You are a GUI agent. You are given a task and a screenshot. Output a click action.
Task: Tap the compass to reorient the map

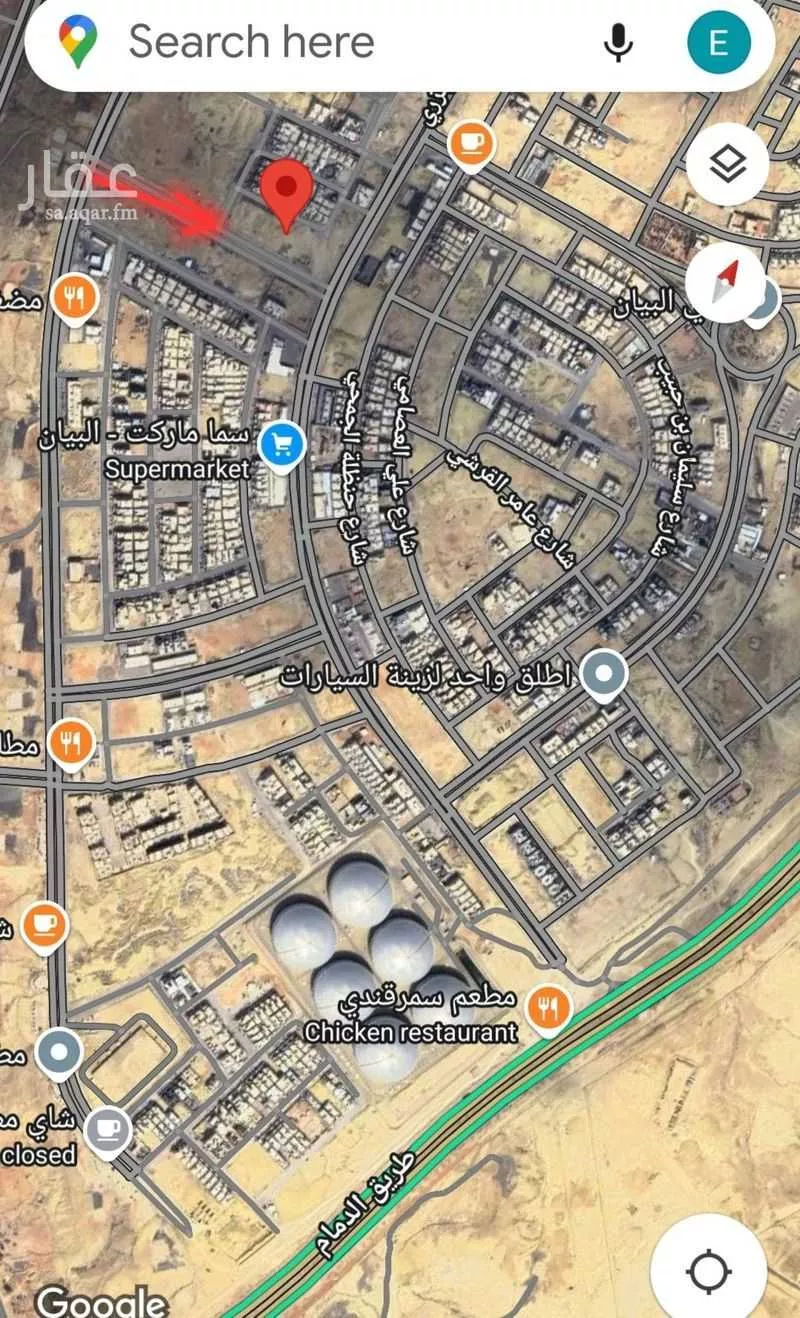728,282
